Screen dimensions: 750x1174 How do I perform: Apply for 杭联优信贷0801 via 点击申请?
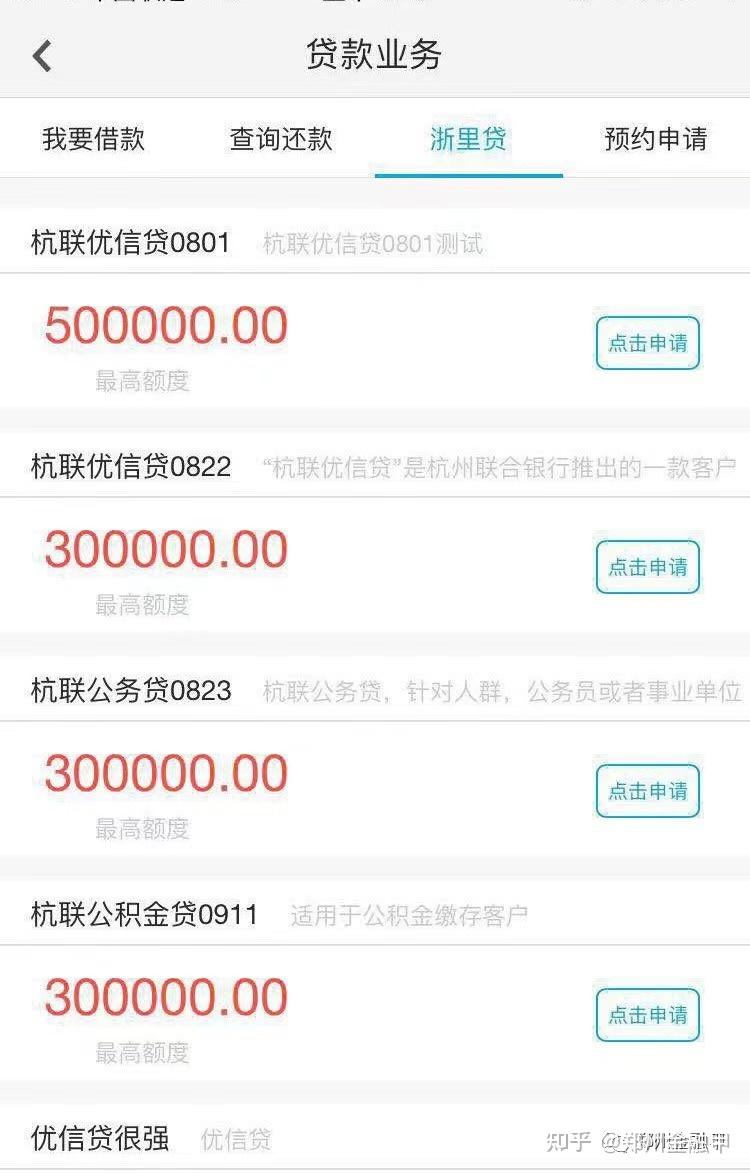click(647, 342)
